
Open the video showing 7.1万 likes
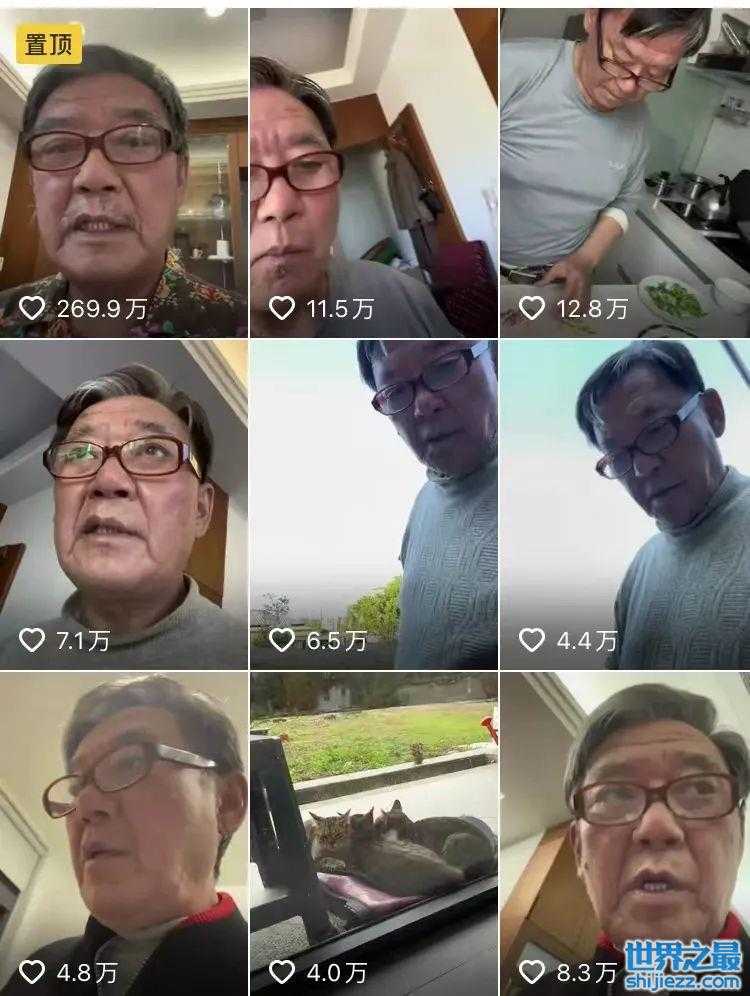(x=123, y=504)
